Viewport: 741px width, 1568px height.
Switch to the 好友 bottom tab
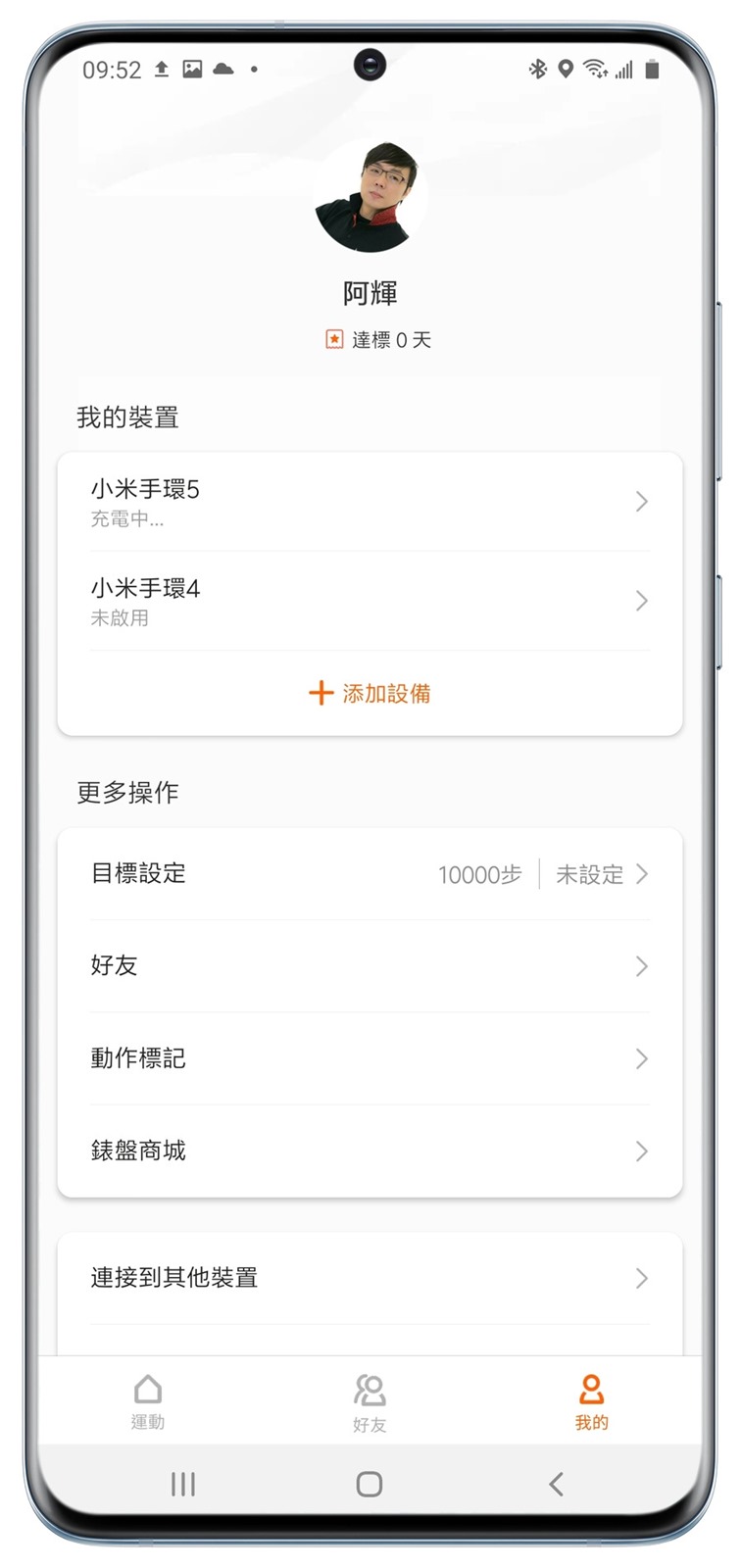[370, 1401]
